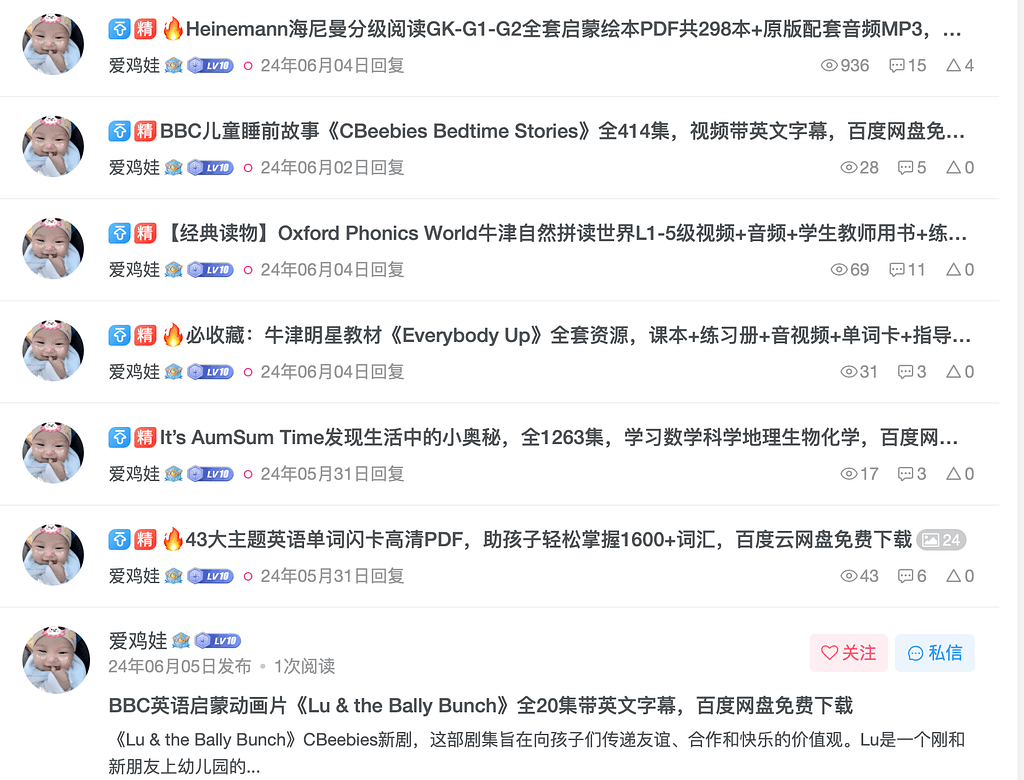Follow 爱鸡娃 with the 关注 button

[848, 653]
